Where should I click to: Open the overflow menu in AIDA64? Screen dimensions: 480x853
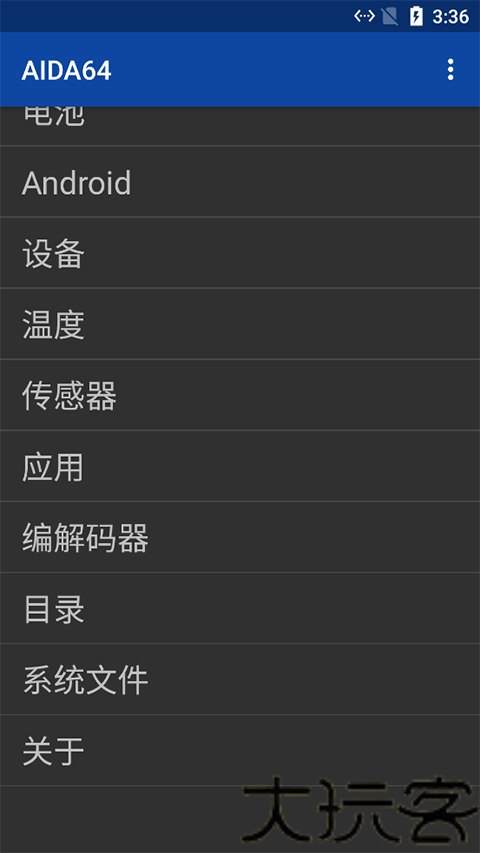point(450,70)
